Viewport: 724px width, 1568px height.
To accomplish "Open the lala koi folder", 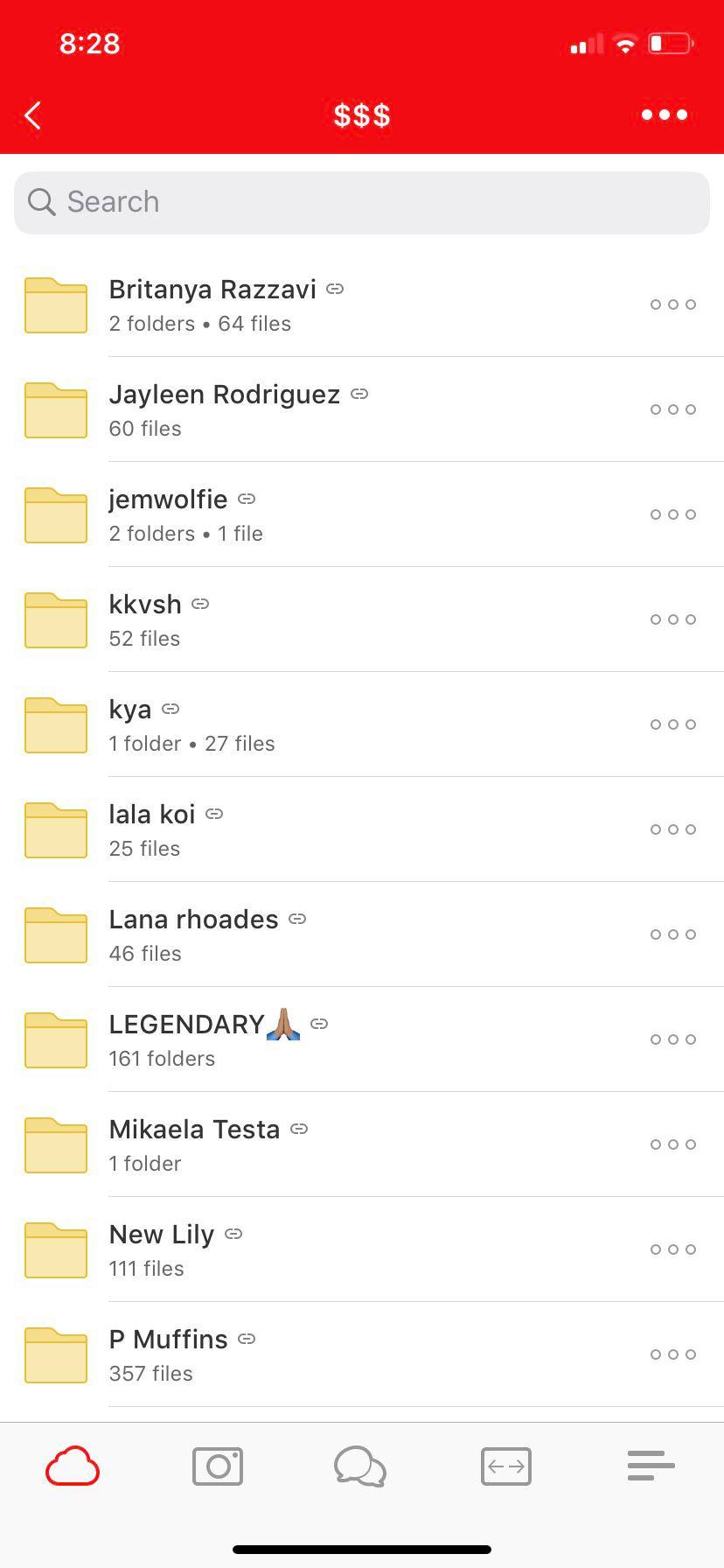I will tap(152, 829).
